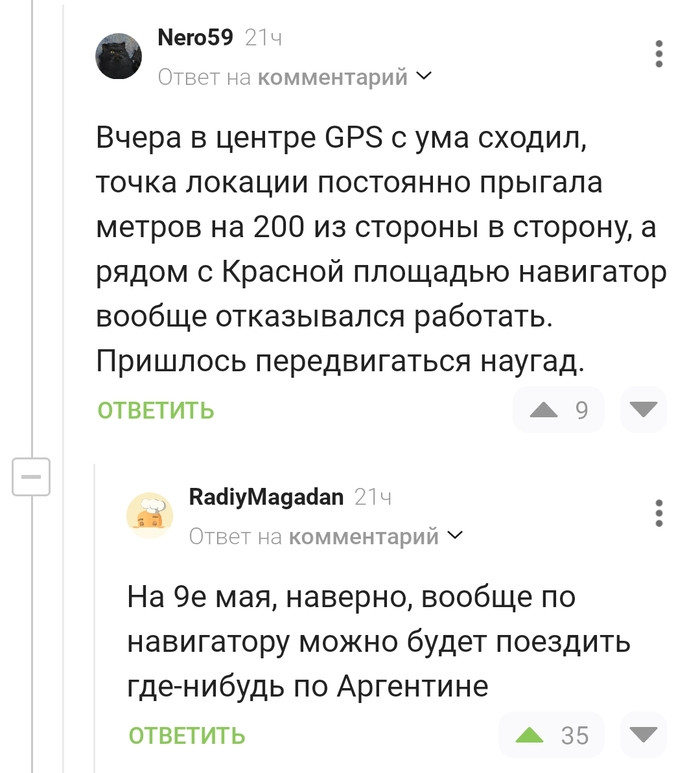Viewport: 700px width, 773px height.
Task: Downvote Nero59's comment
Action: (643, 409)
